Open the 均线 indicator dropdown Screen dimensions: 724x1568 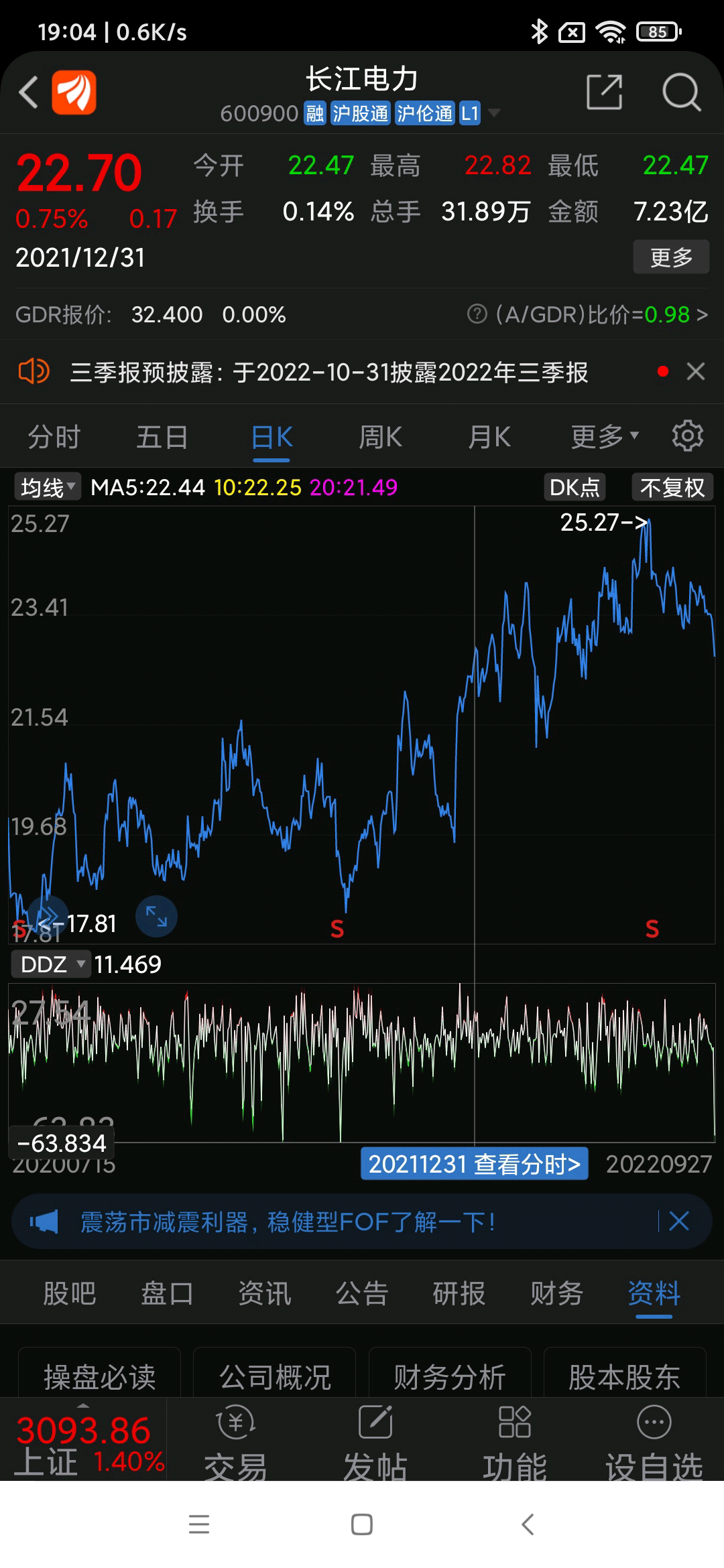[47, 486]
